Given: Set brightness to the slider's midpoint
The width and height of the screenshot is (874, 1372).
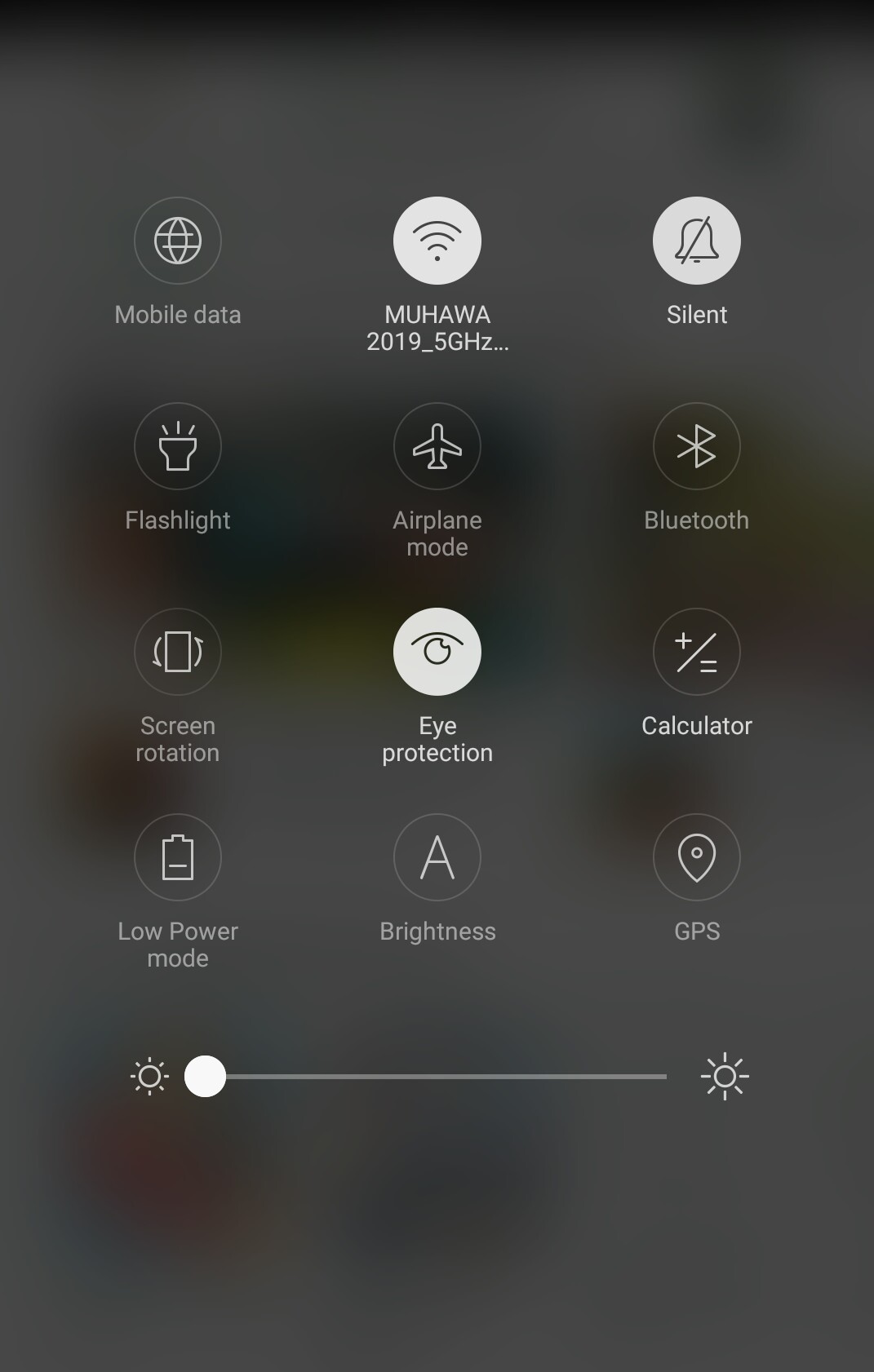Looking at the screenshot, I should (x=436, y=1077).
